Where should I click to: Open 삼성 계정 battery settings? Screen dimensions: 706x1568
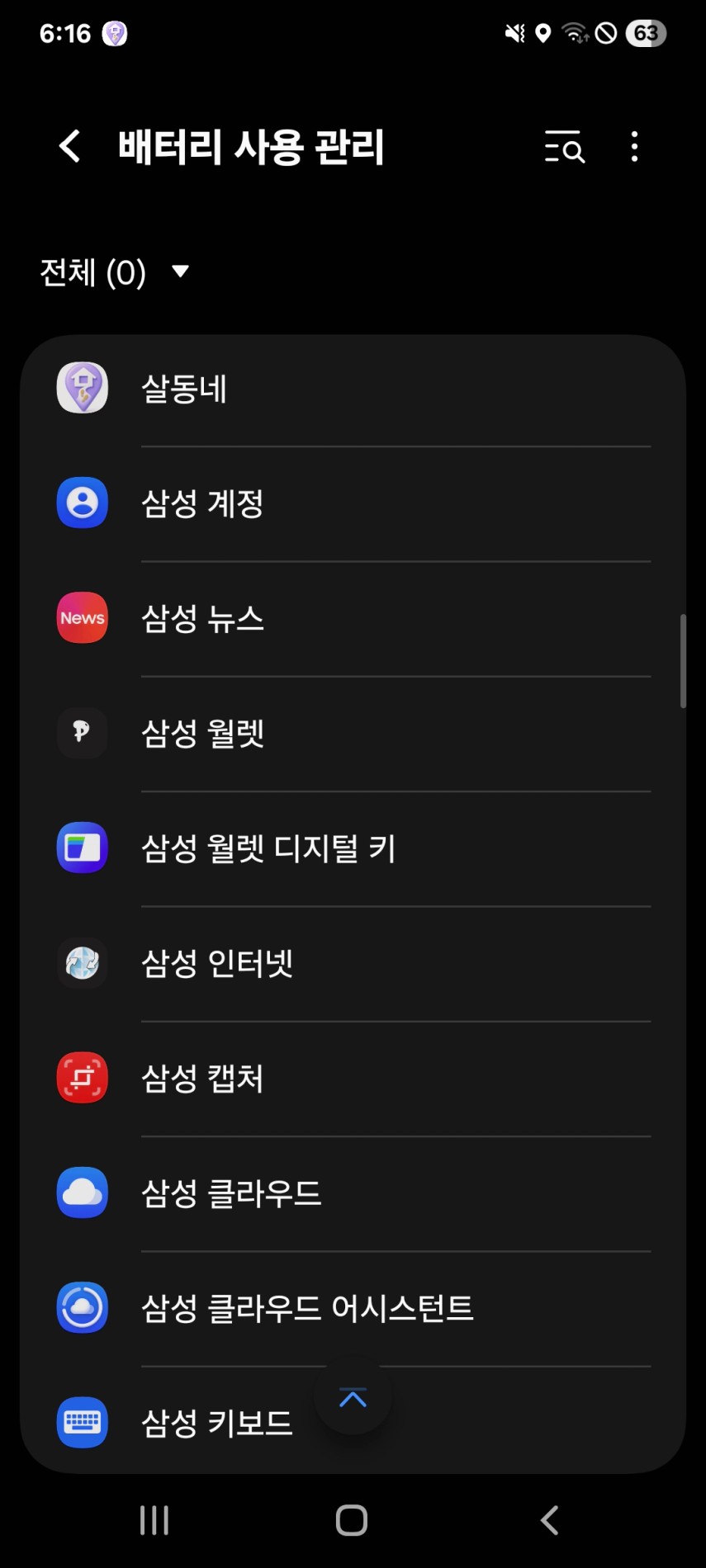coord(353,503)
